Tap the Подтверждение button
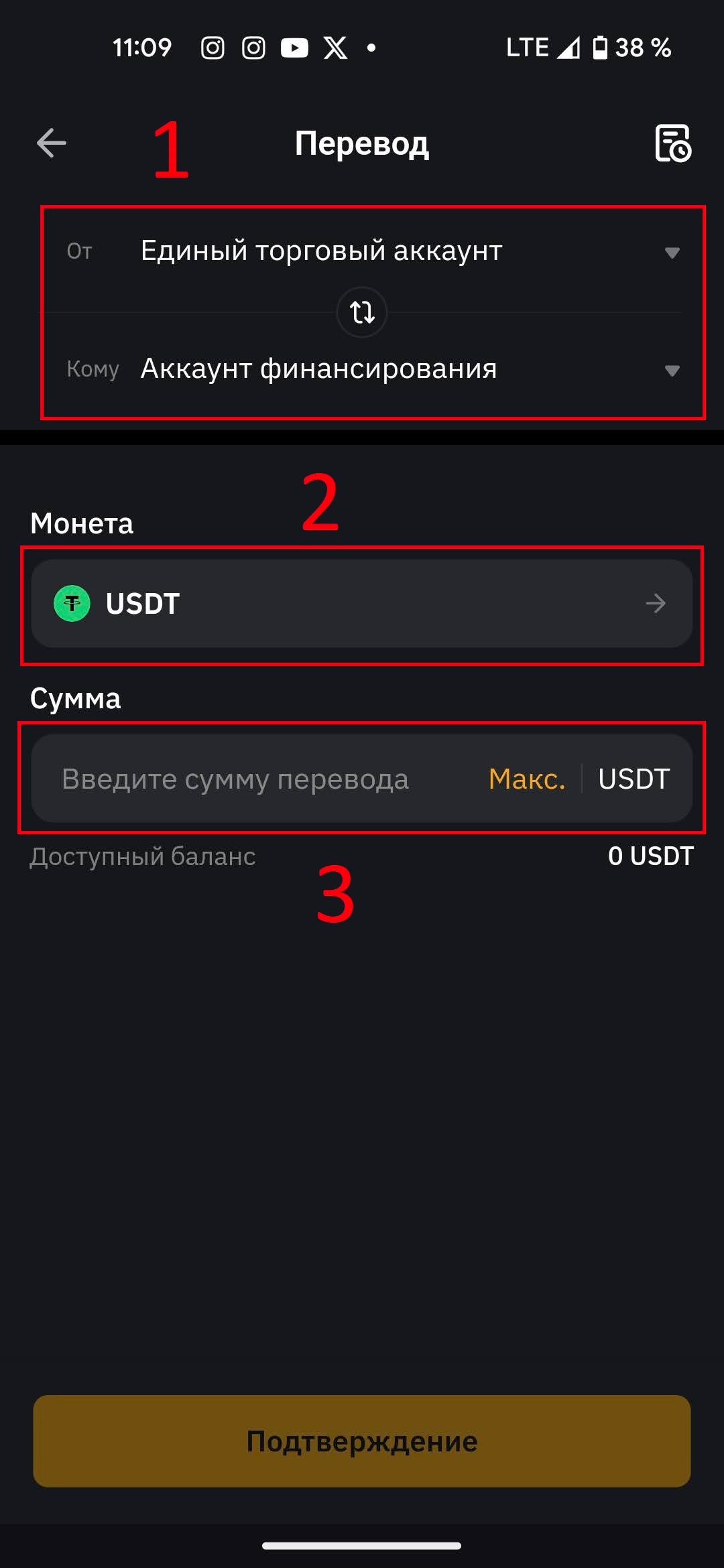 tap(362, 1441)
